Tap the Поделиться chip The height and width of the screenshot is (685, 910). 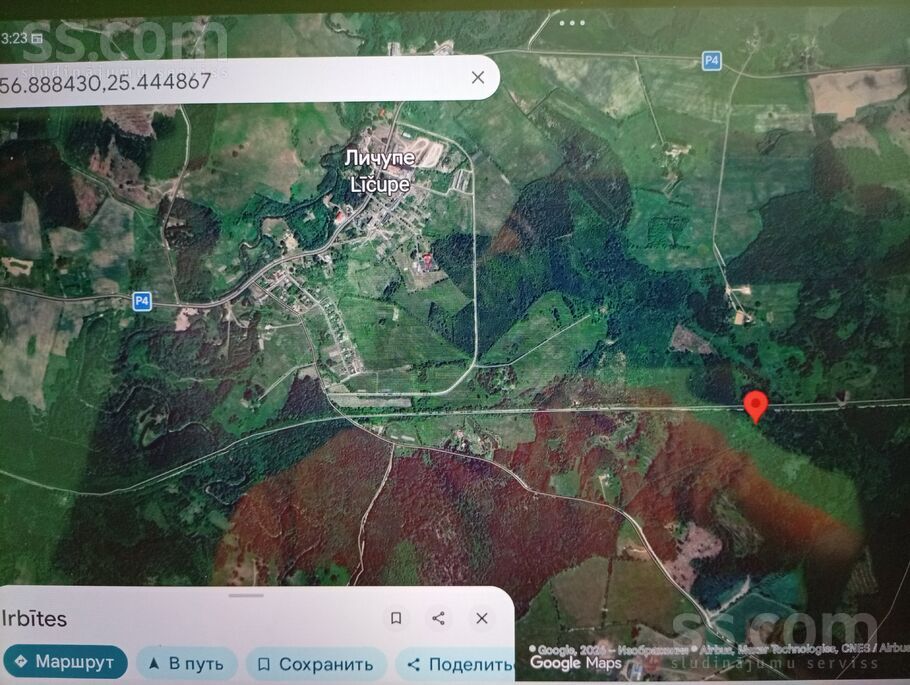458,663
